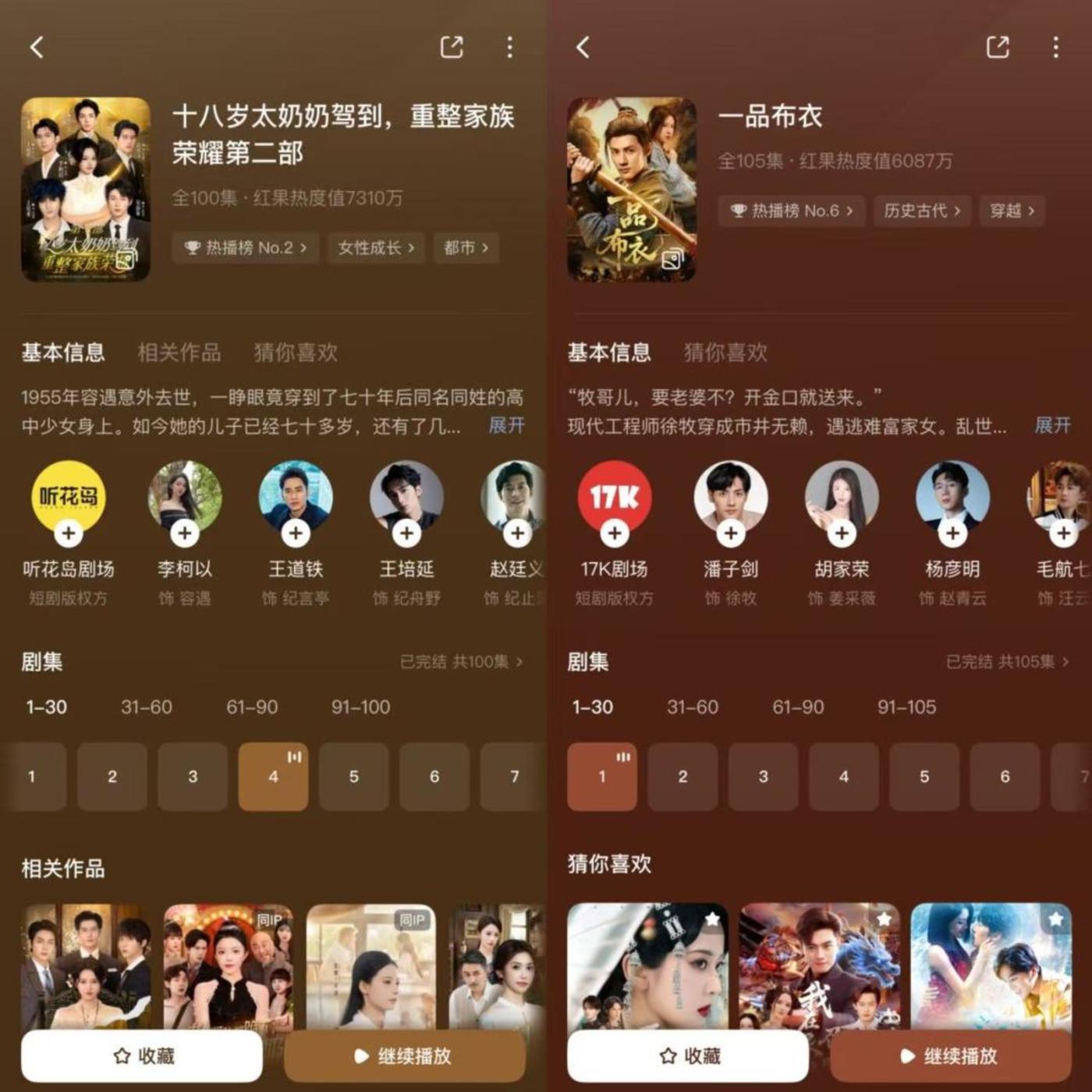This screenshot has height=1092, width=1092.
Task: Expand the 一品布衣 synopsis about 徐牧
Action: (x=1052, y=426)
